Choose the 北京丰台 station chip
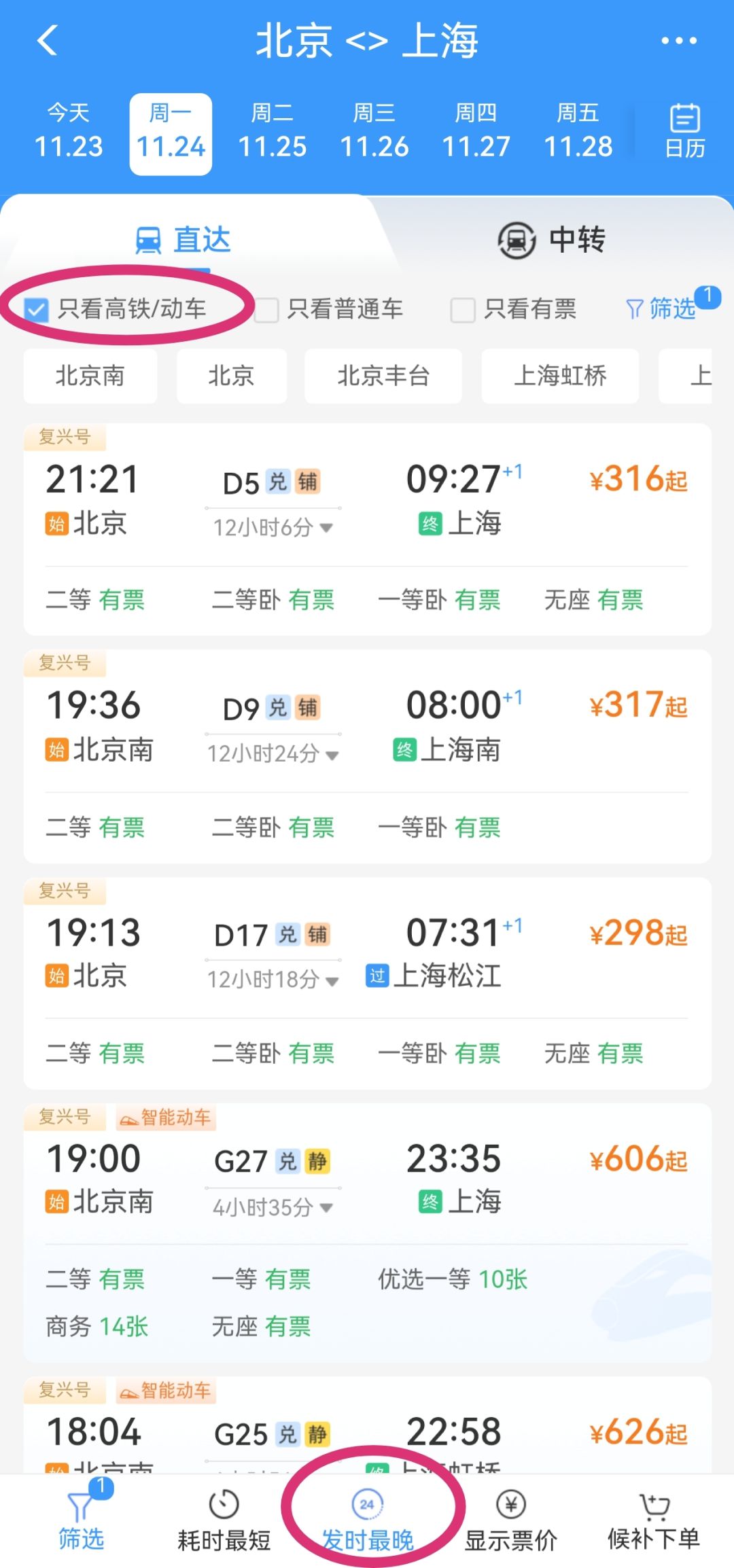The image size is (734, 1568). (383, 376)
